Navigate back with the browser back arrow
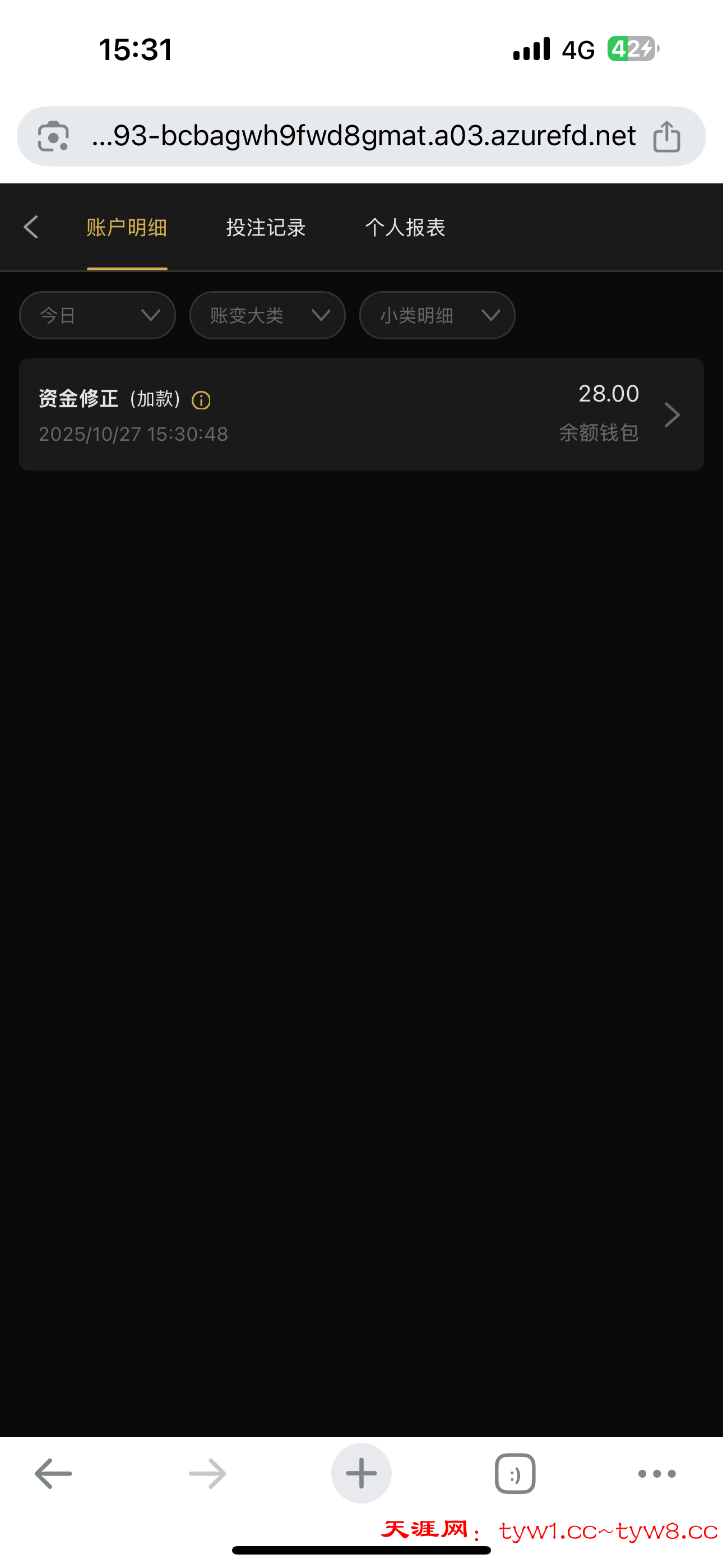The height and width of the screenshot is (1568, 723). click(53, 1474)
